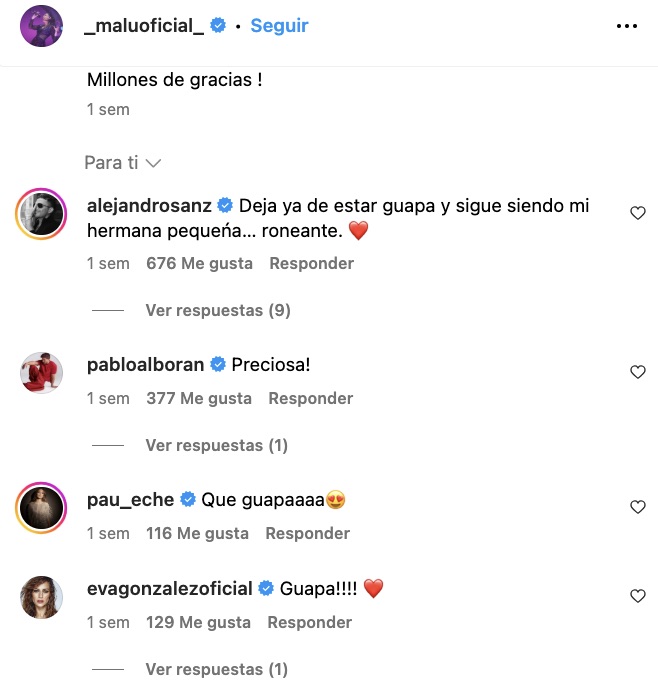The height and width of the screenshot is (690, 658).
Task: Like the comment from pau_eche
Action: (x=637, y=507)
